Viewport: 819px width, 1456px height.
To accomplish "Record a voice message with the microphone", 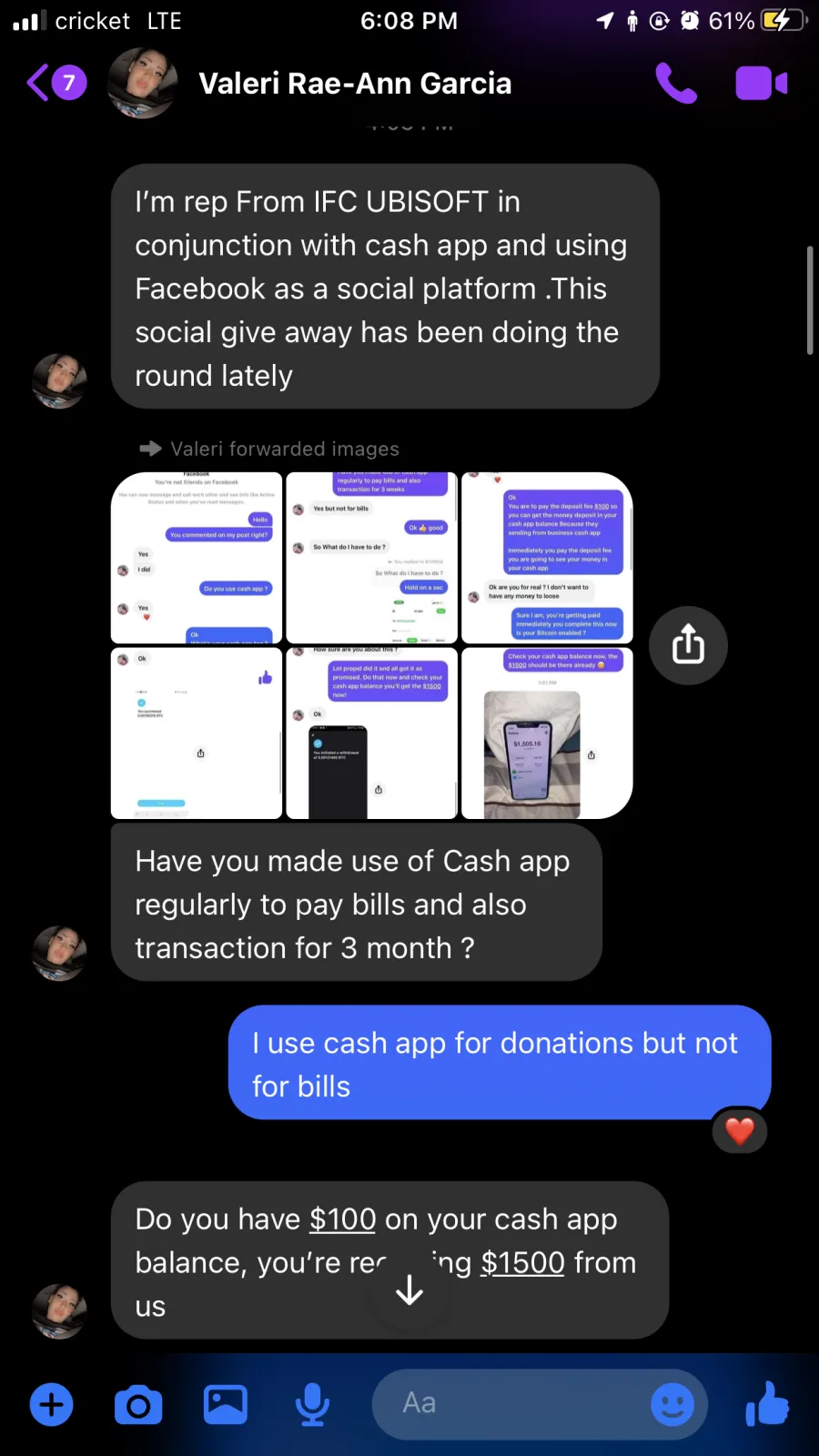I will click(312, 1405).
